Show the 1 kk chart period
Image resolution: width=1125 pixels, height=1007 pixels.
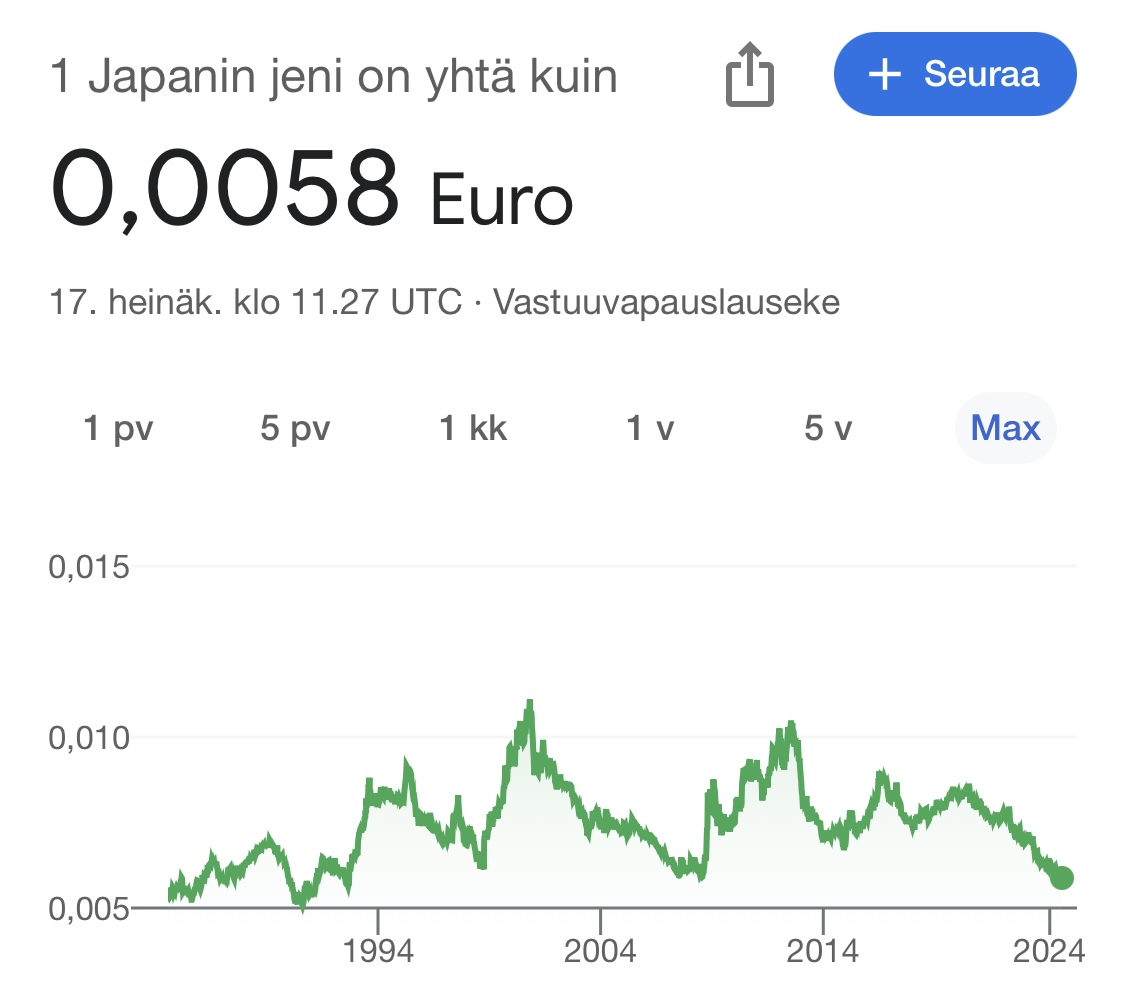[473, 429]
